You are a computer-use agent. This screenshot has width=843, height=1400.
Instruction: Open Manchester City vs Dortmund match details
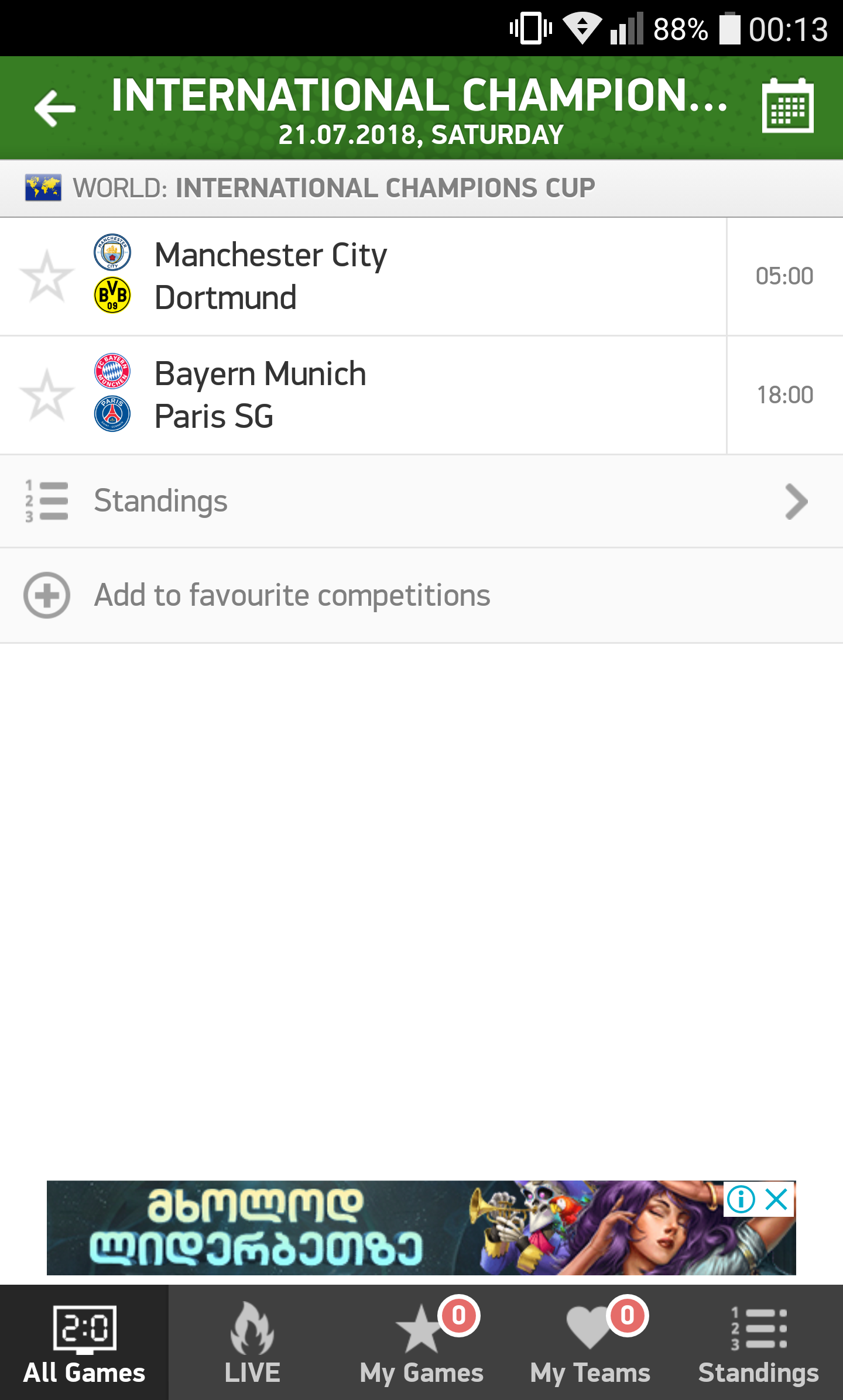click(x=410, y=276)
